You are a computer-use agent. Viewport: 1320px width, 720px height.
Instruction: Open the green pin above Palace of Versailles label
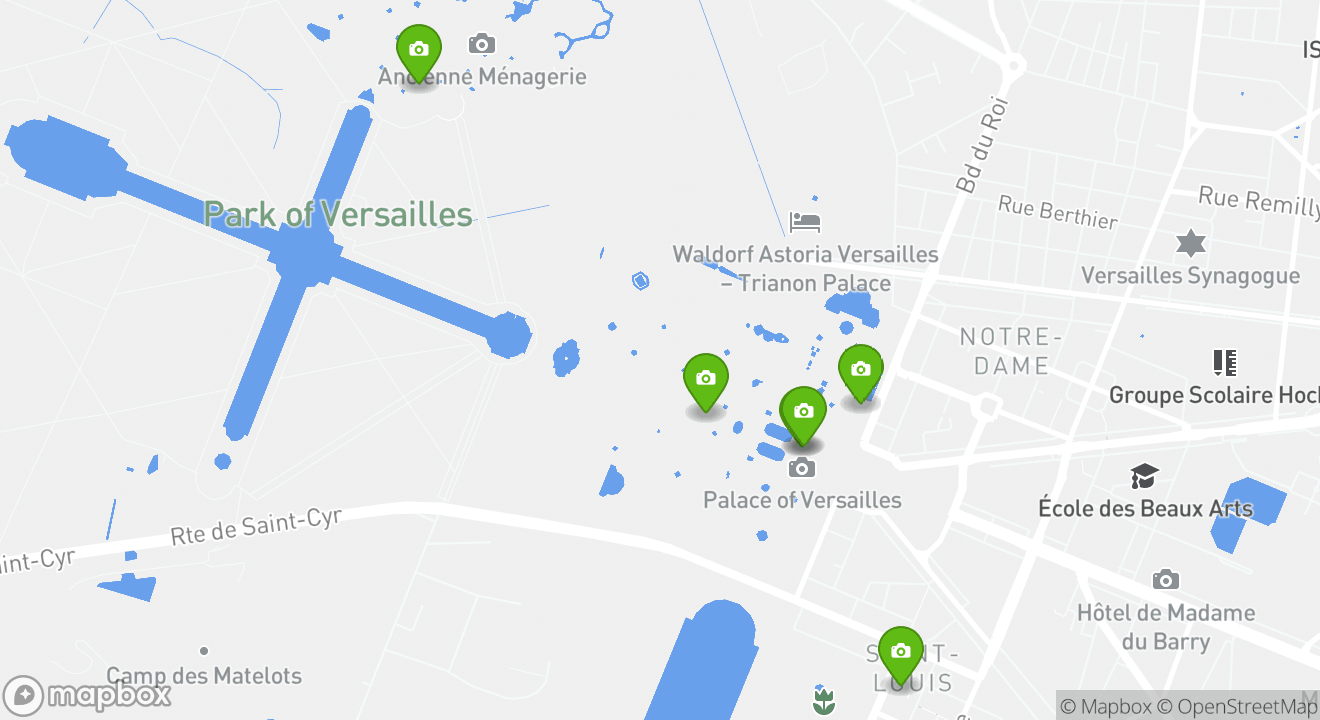(x=802, y=411)
